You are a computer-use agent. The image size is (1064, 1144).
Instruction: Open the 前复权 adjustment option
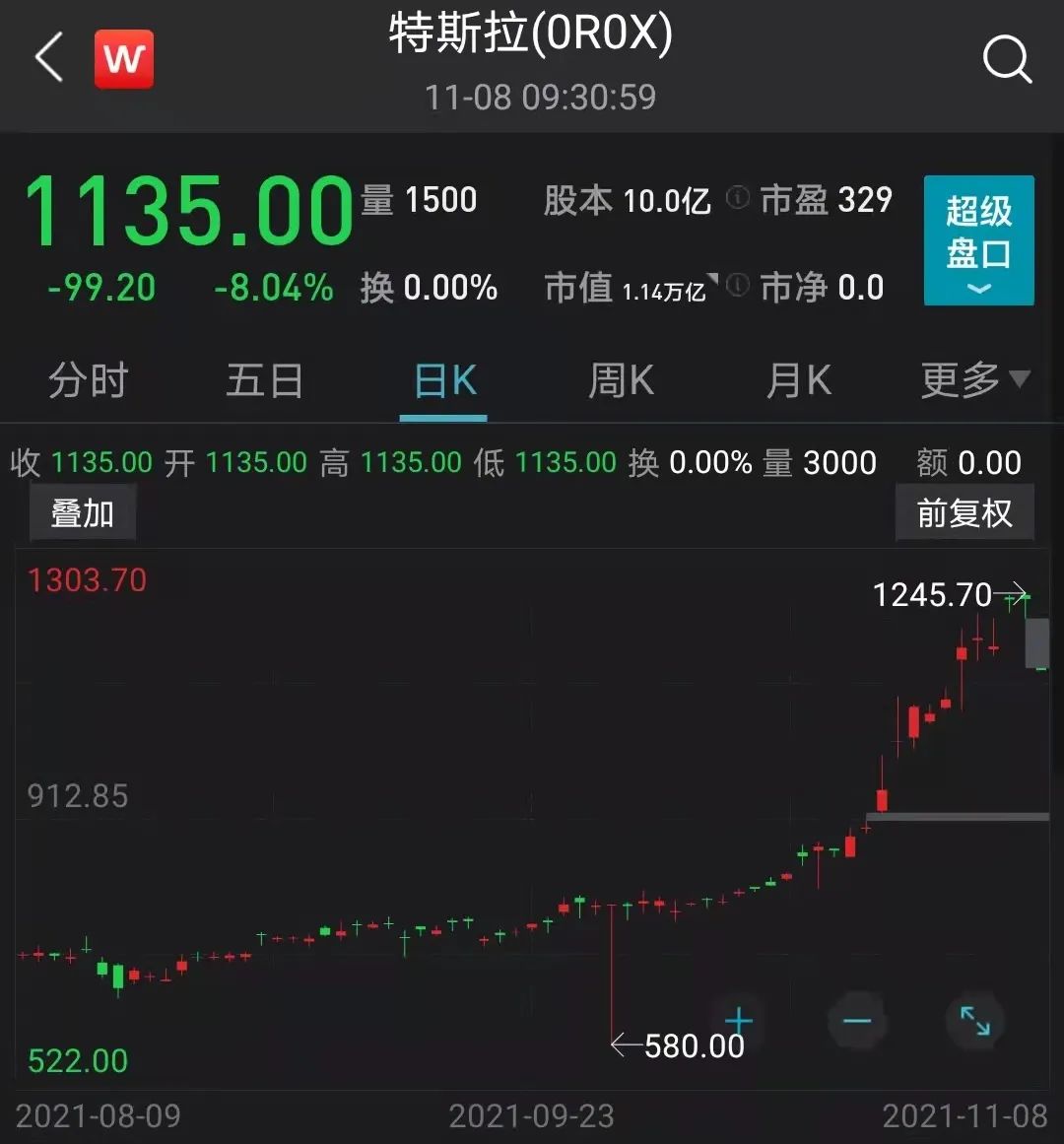click(964, 513)
